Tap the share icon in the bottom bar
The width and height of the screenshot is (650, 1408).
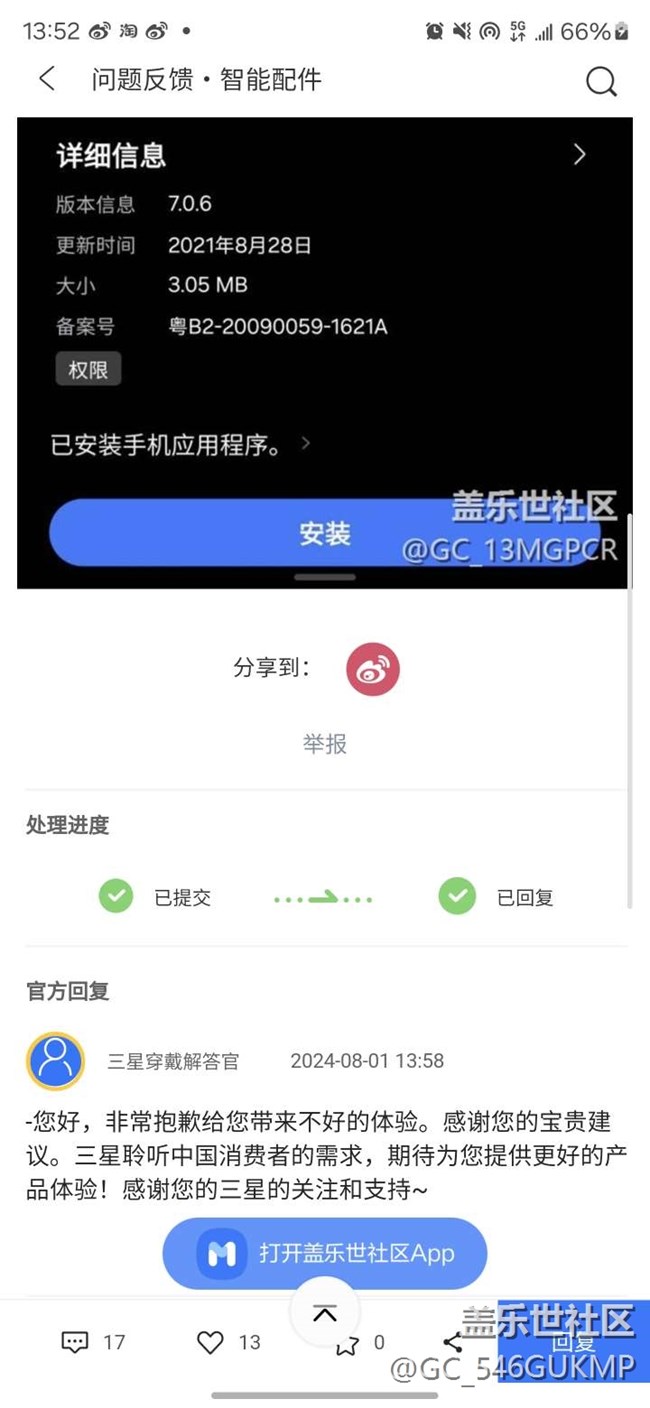[x=453, y=1342]
